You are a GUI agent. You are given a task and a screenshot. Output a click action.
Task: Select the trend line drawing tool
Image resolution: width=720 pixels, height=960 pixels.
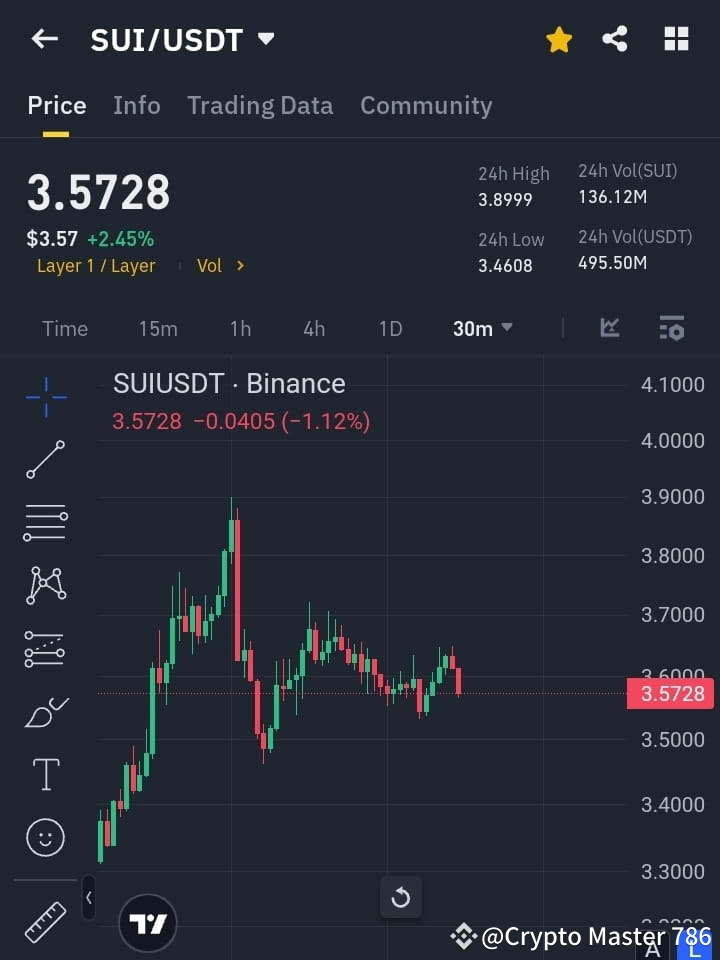(45, 460)
